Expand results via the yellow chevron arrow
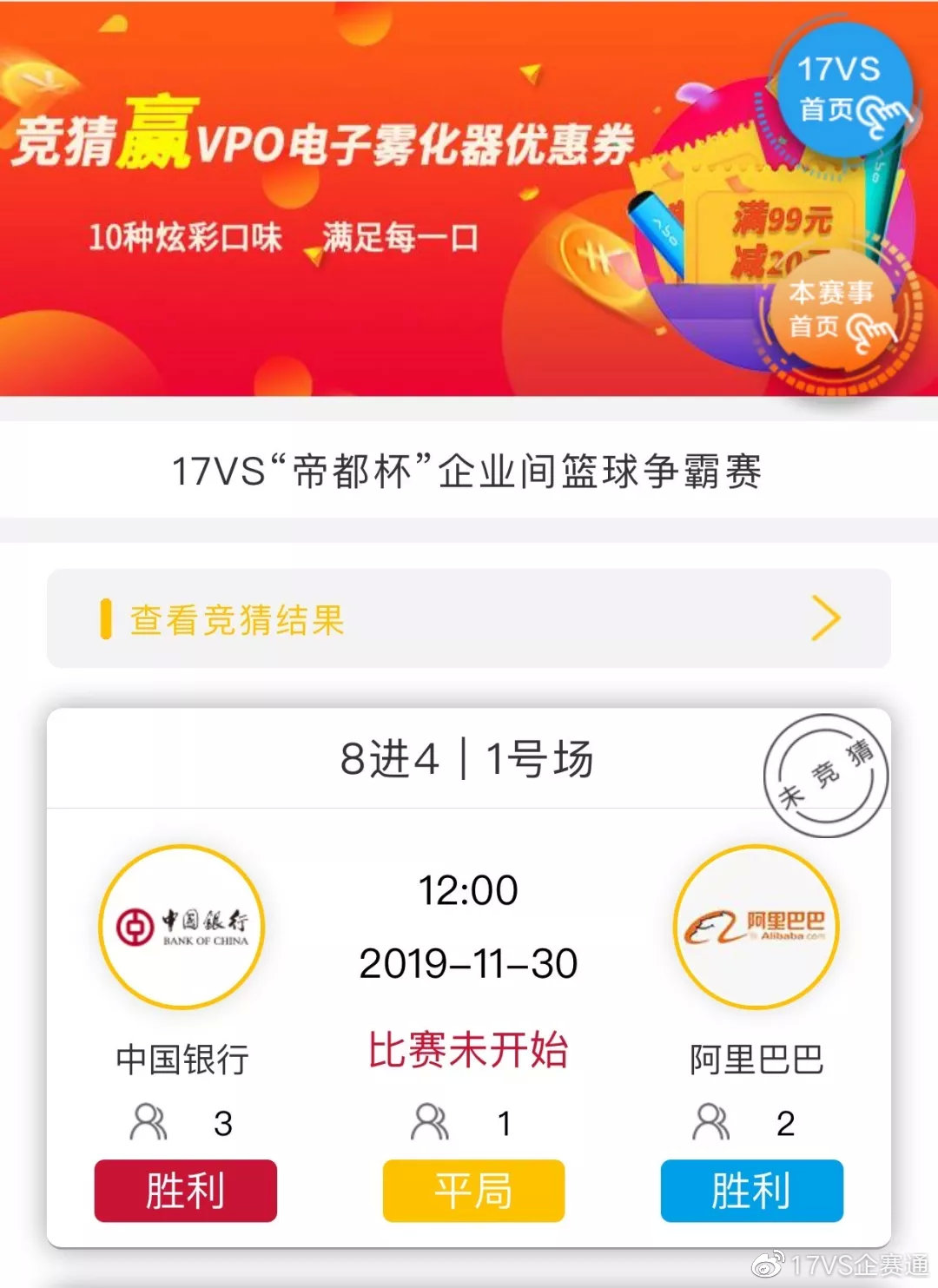This screenshot has width=938, height=1288. click(x=828, y=618)
